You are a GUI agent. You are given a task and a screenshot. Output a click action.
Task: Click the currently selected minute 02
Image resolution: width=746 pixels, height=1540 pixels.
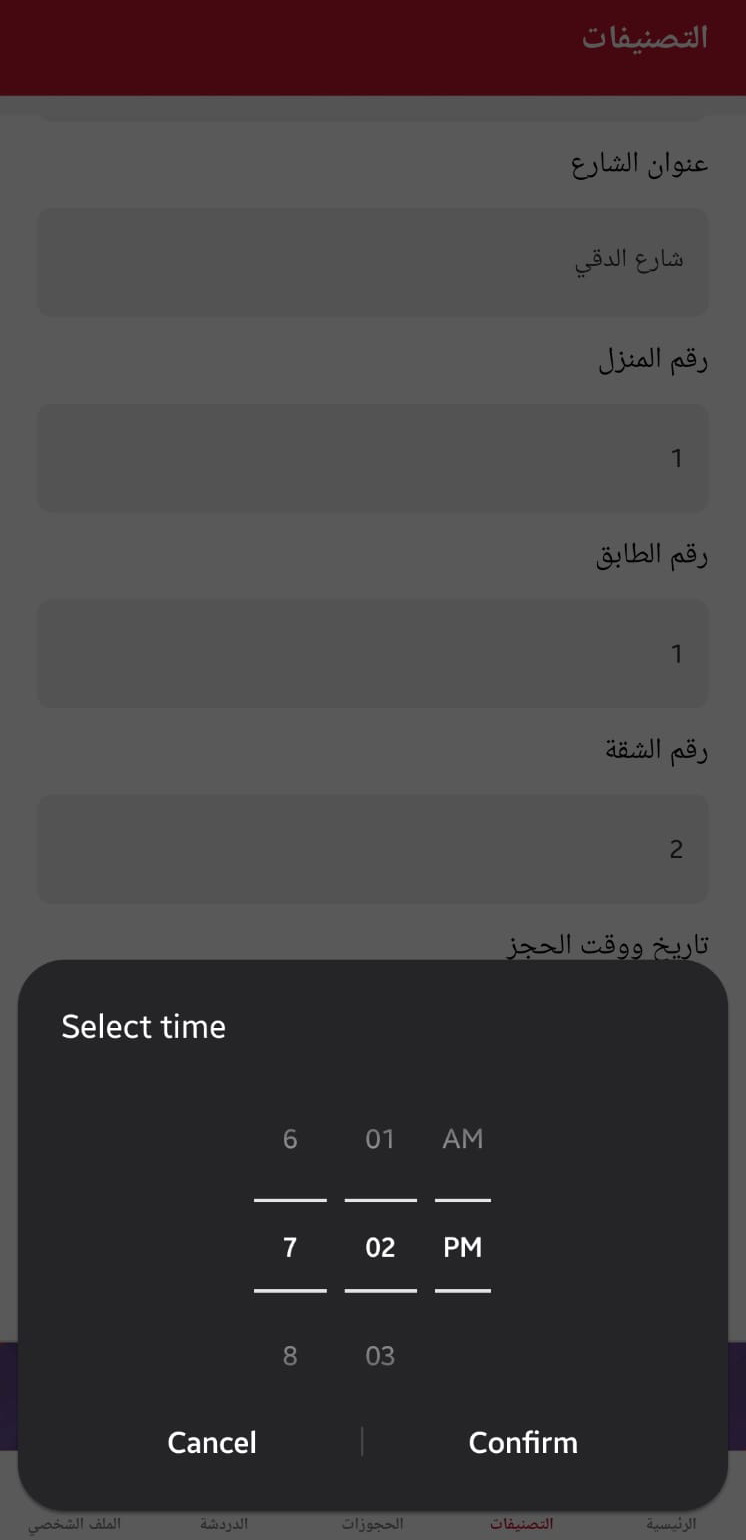coord(380,1247)
